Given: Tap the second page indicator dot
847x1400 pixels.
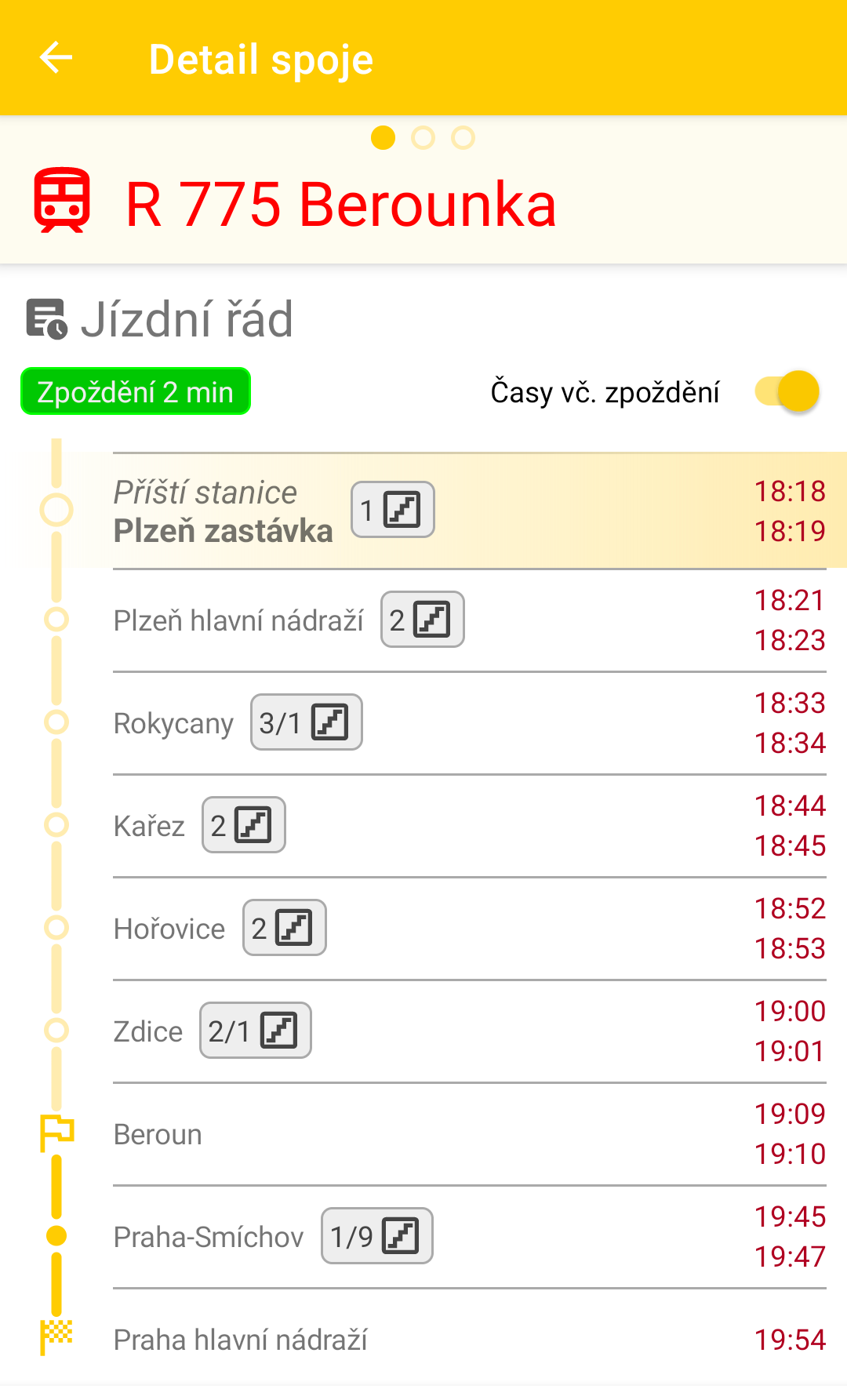Looking at the screenshot, I should 423,138.
